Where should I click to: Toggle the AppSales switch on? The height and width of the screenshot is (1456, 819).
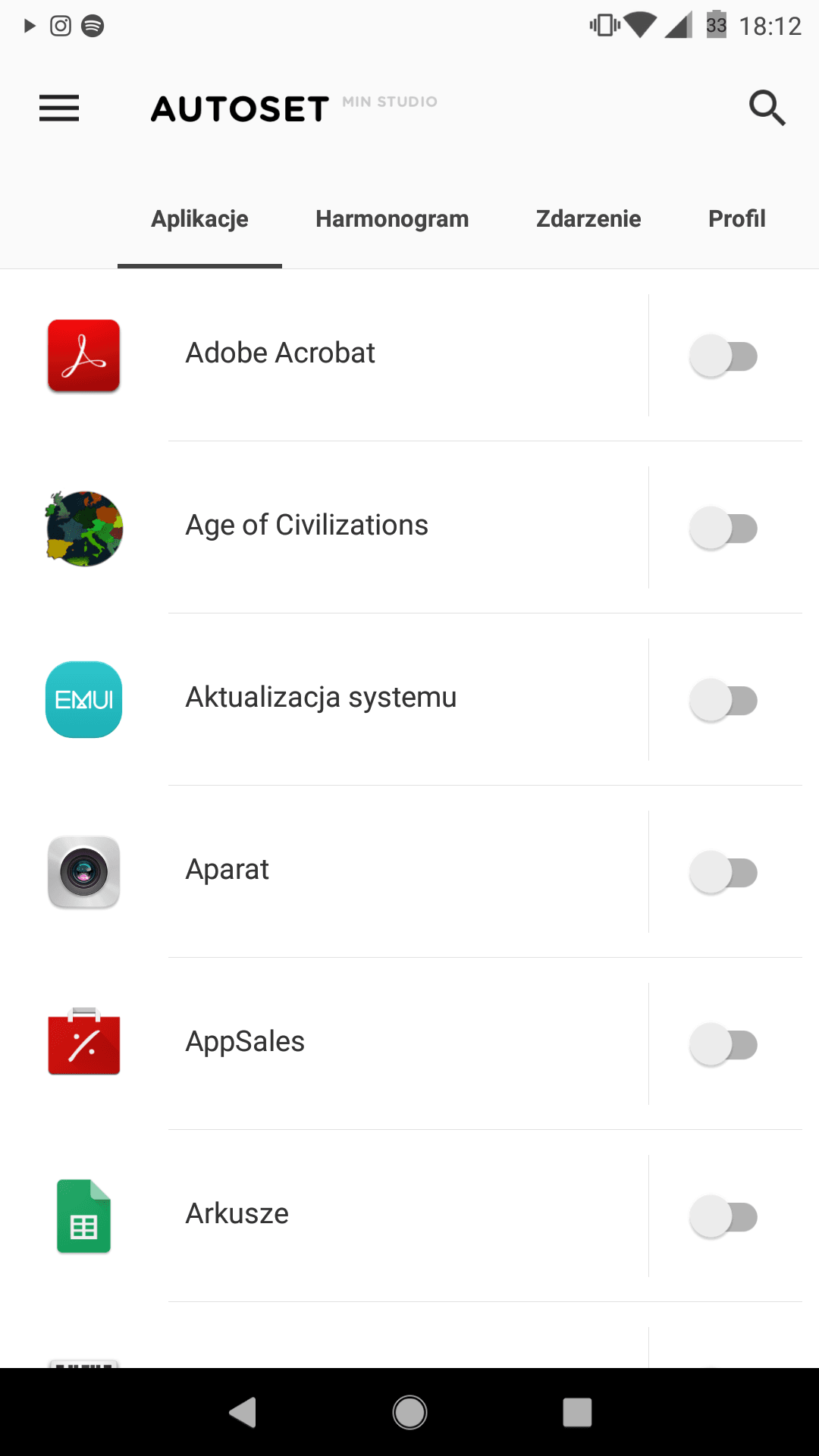coord(724,1045)
